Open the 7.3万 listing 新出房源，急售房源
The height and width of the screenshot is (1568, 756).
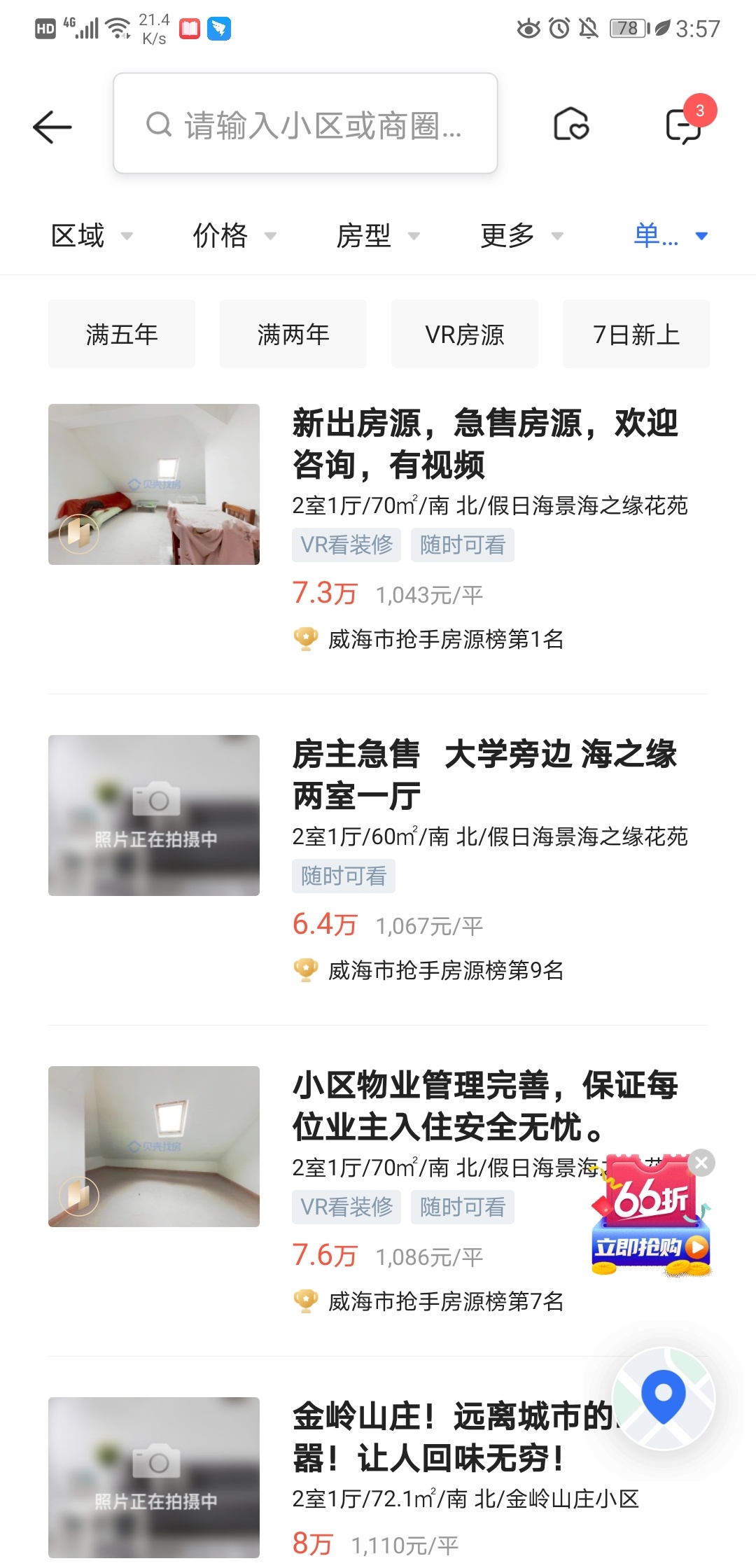click(x=484, y=444)
